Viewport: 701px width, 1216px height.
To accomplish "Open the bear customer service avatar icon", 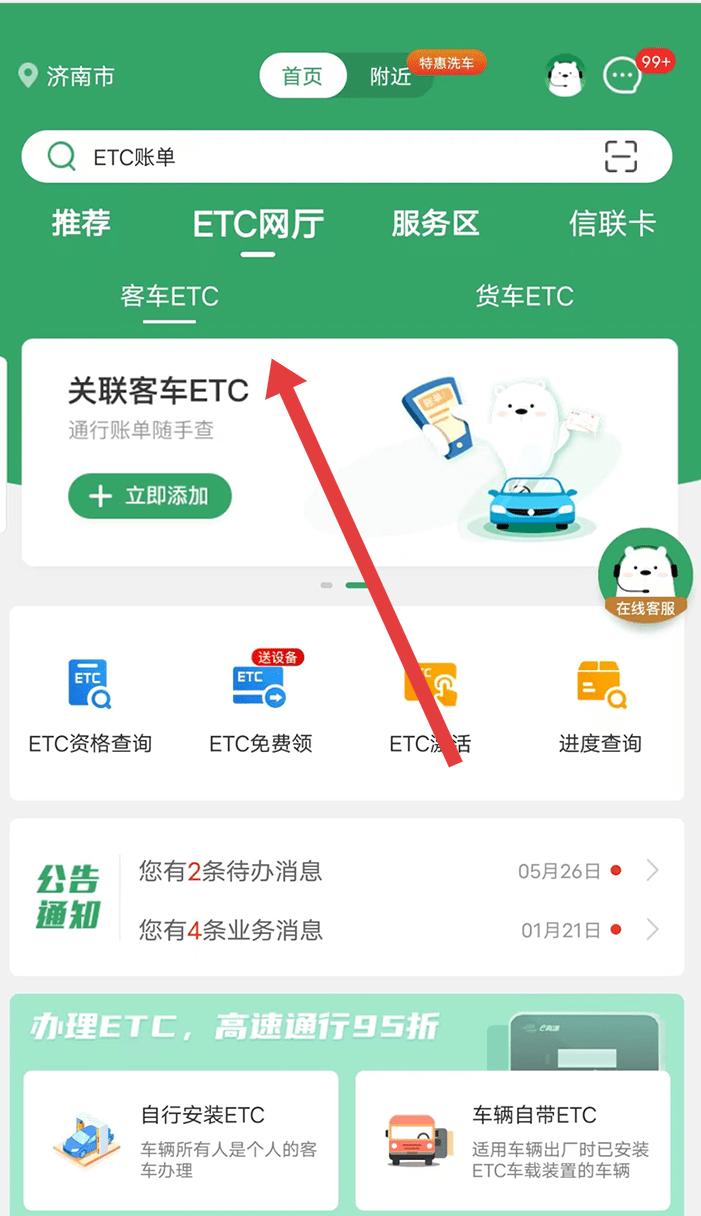I will 566,76.
